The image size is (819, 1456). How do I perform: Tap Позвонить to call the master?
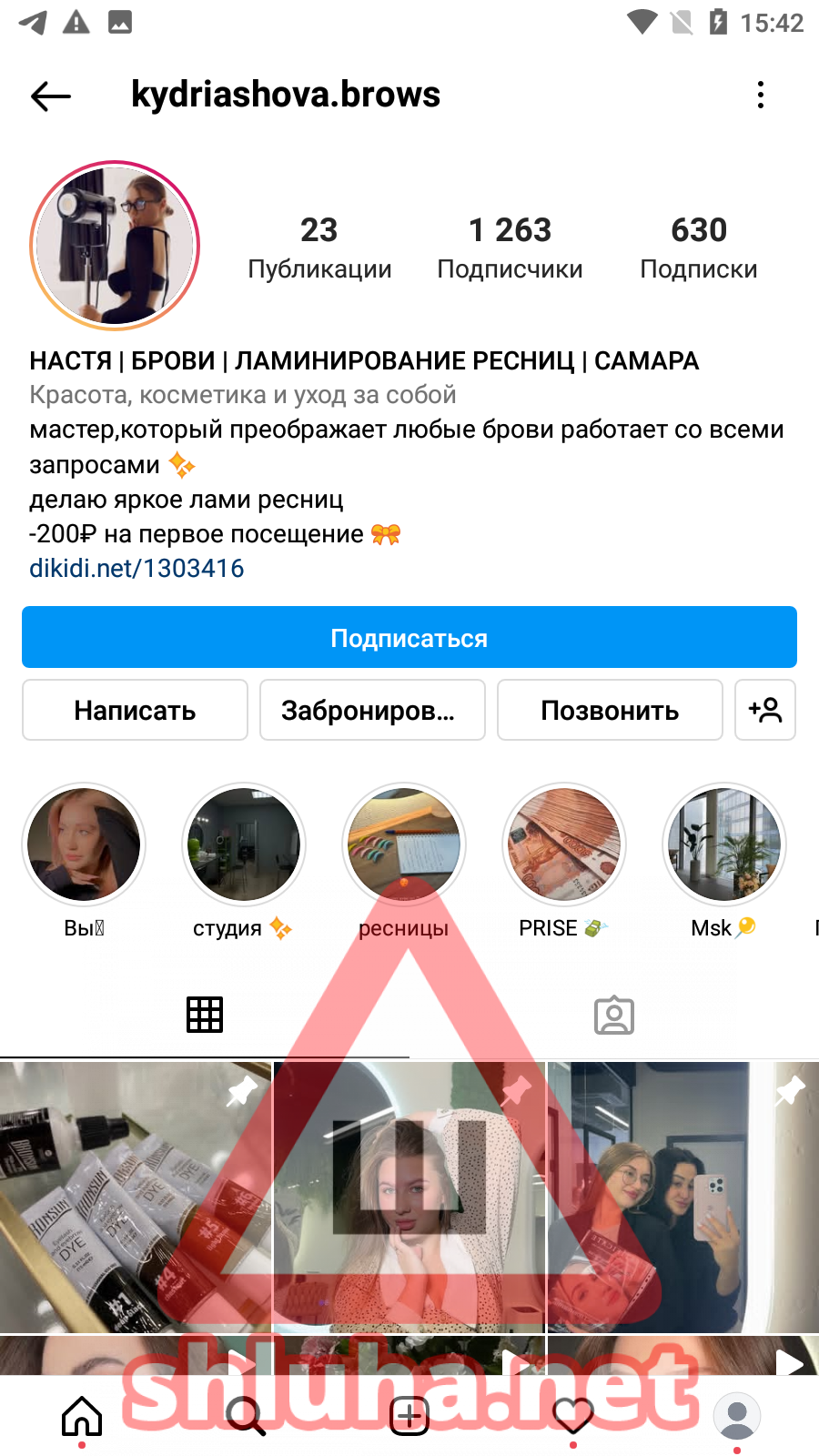pos(610,711)
